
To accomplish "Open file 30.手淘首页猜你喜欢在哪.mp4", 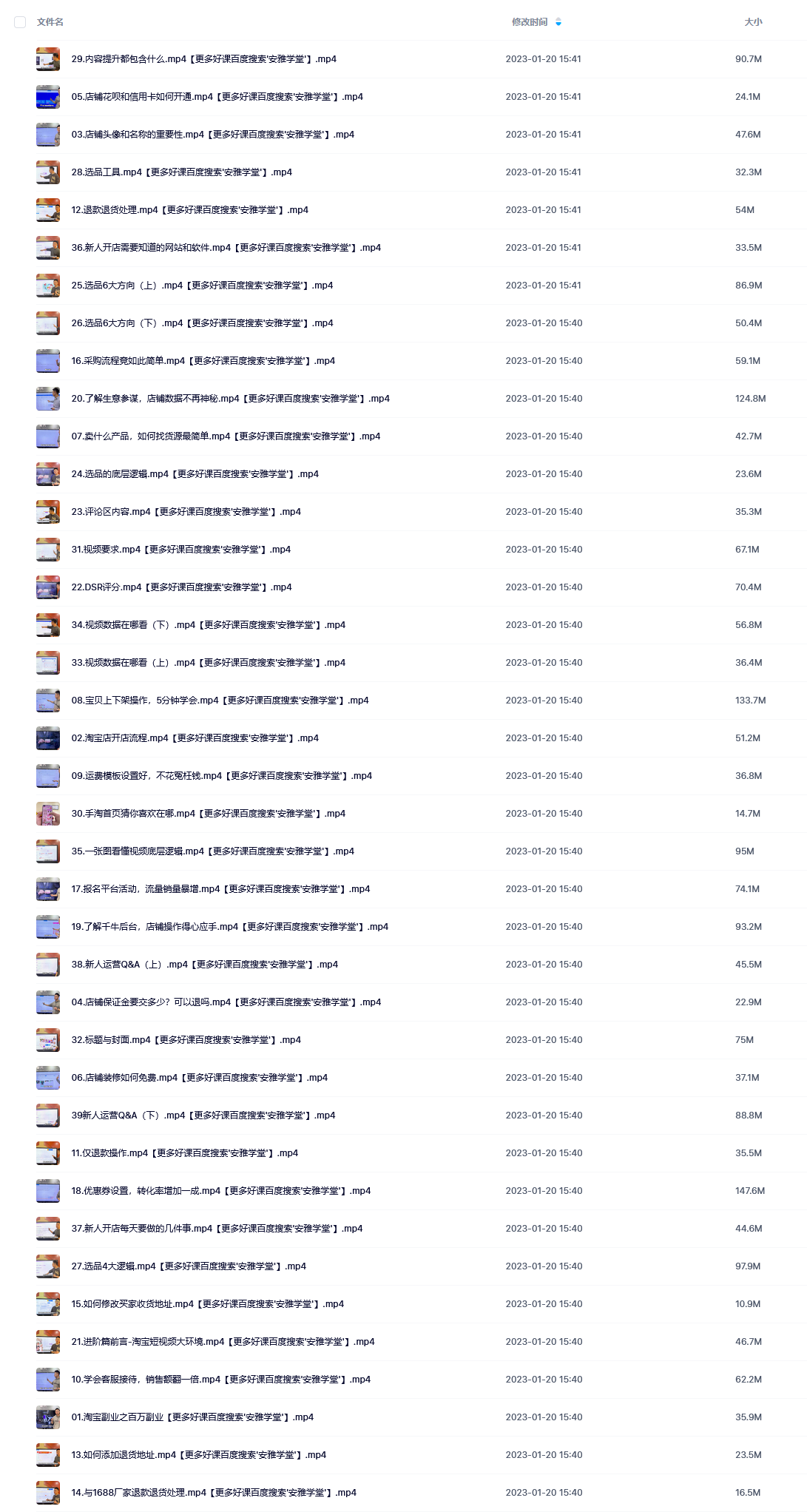I will [208, 814].
